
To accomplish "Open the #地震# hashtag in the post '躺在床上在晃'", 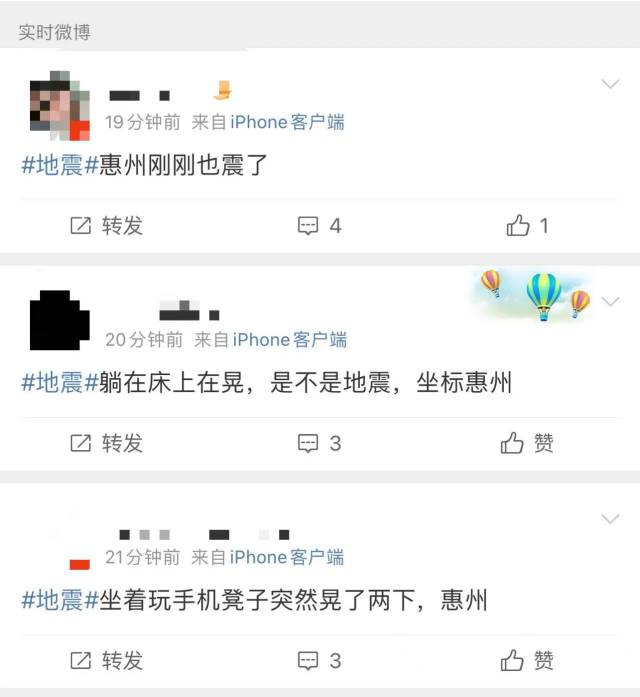I will 59,382.
